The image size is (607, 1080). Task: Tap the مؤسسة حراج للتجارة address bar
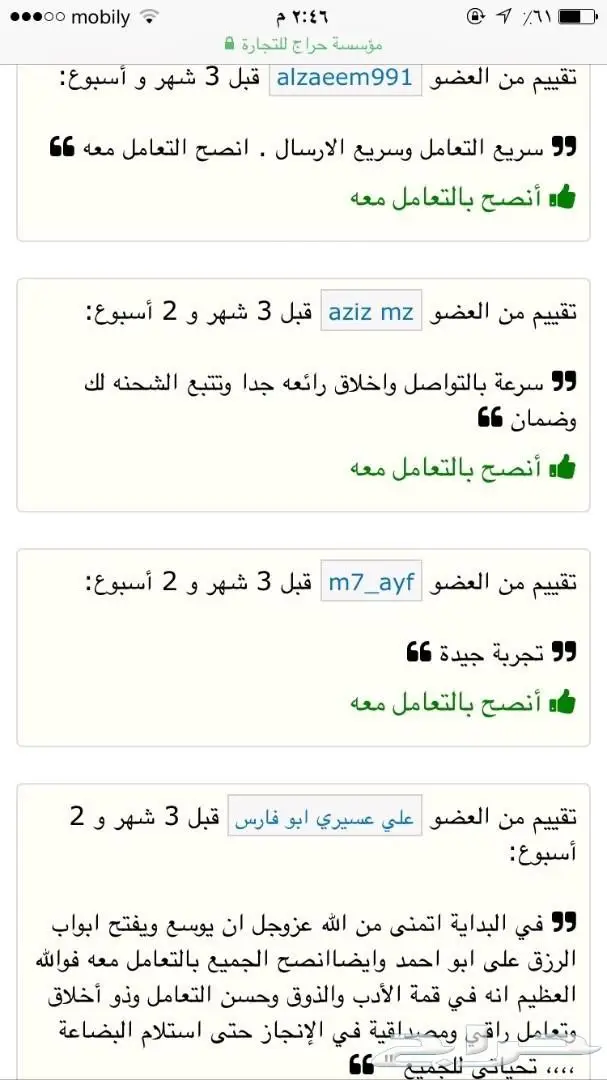304,44
